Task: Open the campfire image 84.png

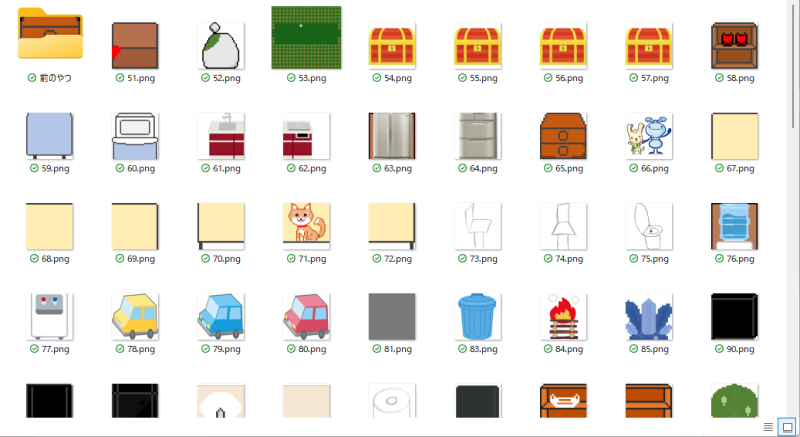Action: (x=565, y=315)
